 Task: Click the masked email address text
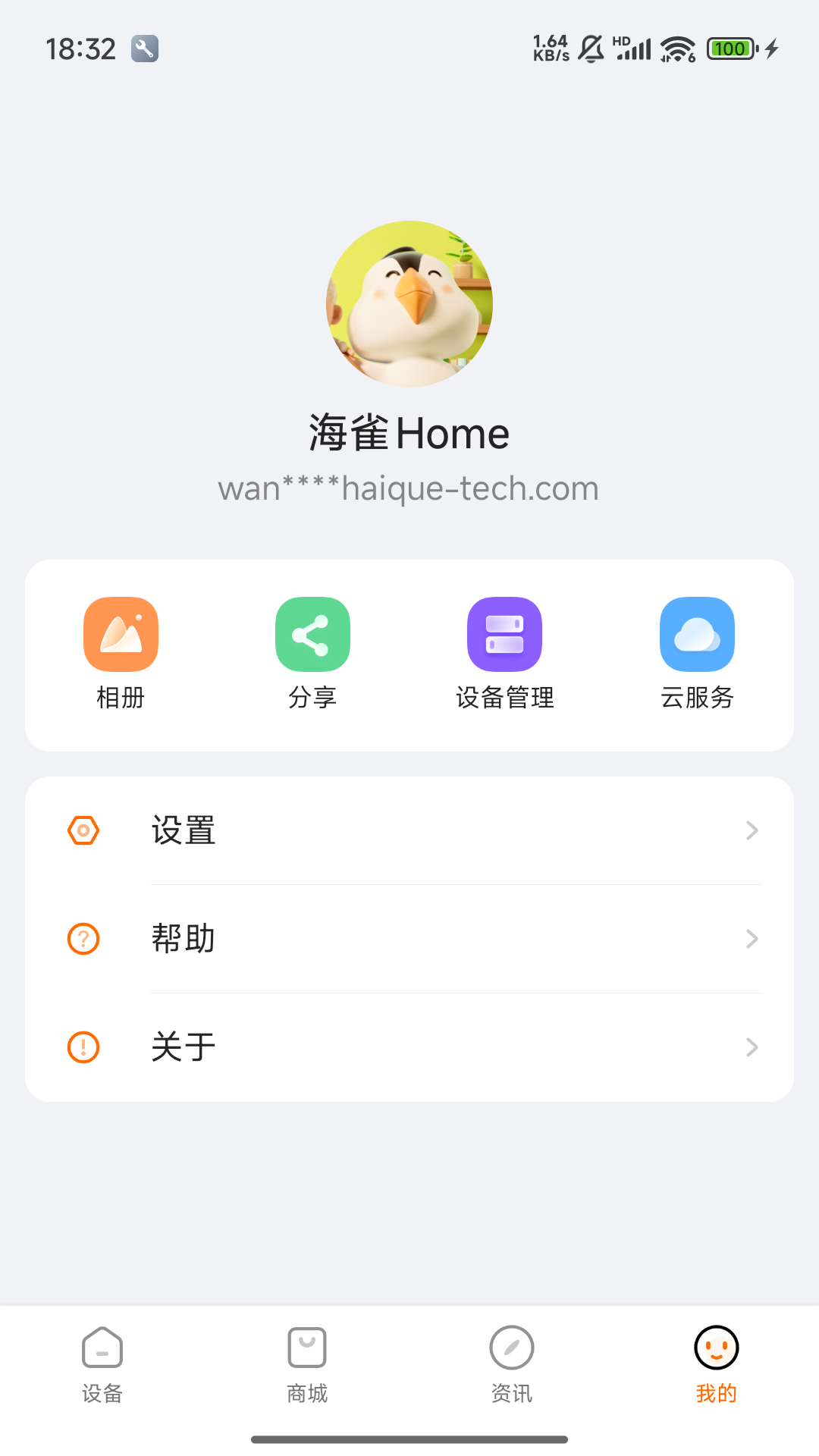408,489
